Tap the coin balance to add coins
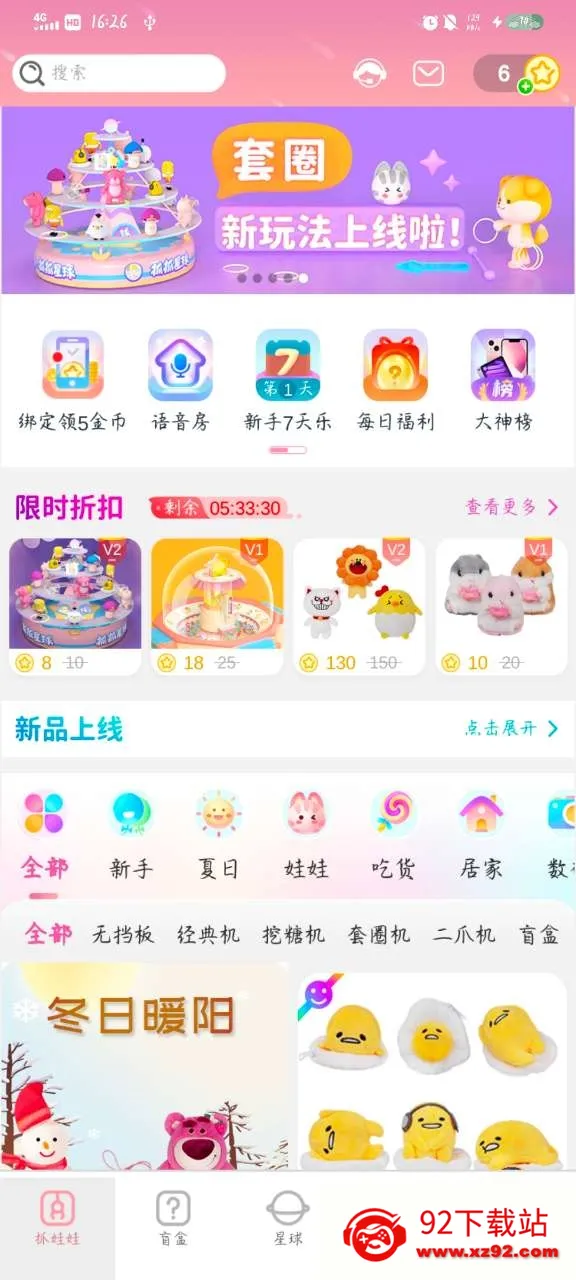 (x=516, y=73)
